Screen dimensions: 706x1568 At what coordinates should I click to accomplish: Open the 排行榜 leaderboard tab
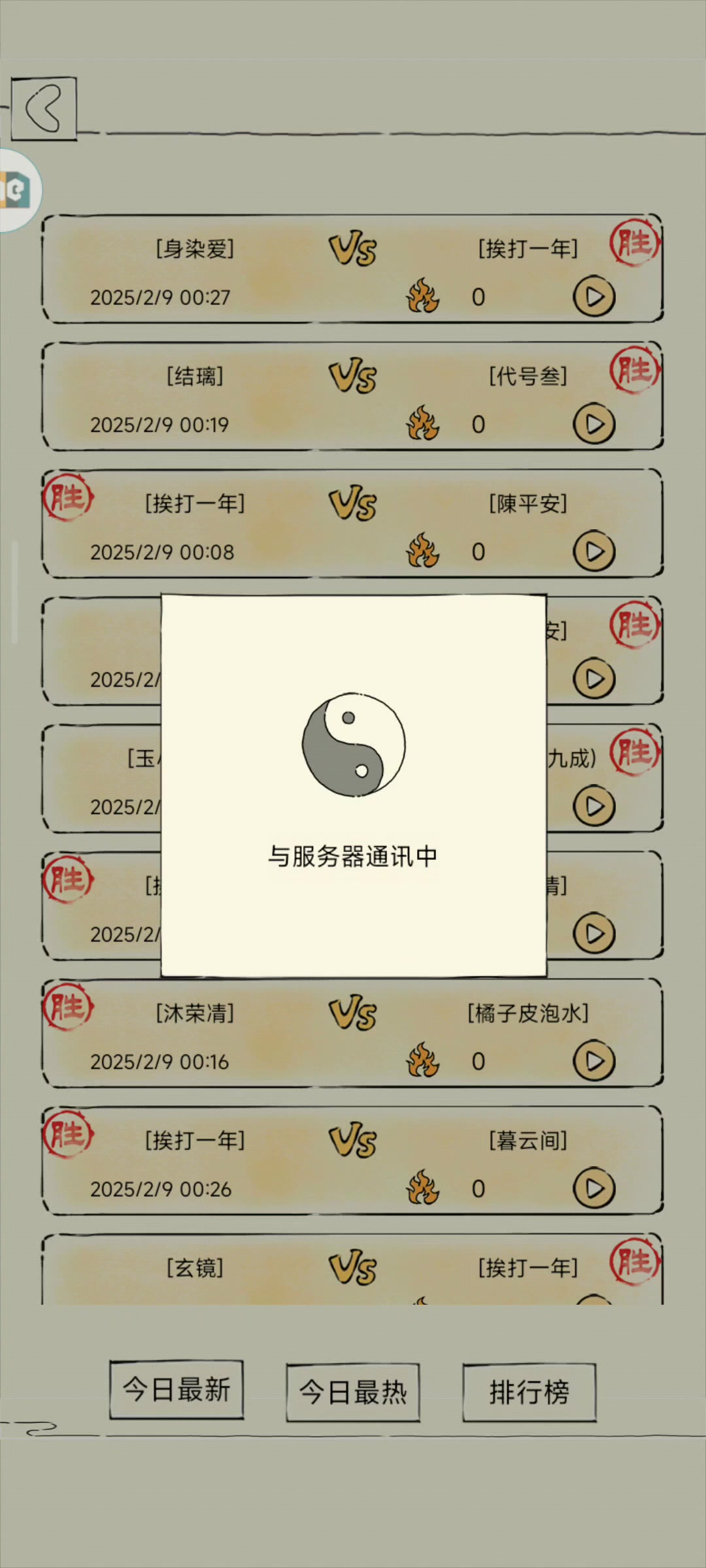click(x=529, y=1392)
